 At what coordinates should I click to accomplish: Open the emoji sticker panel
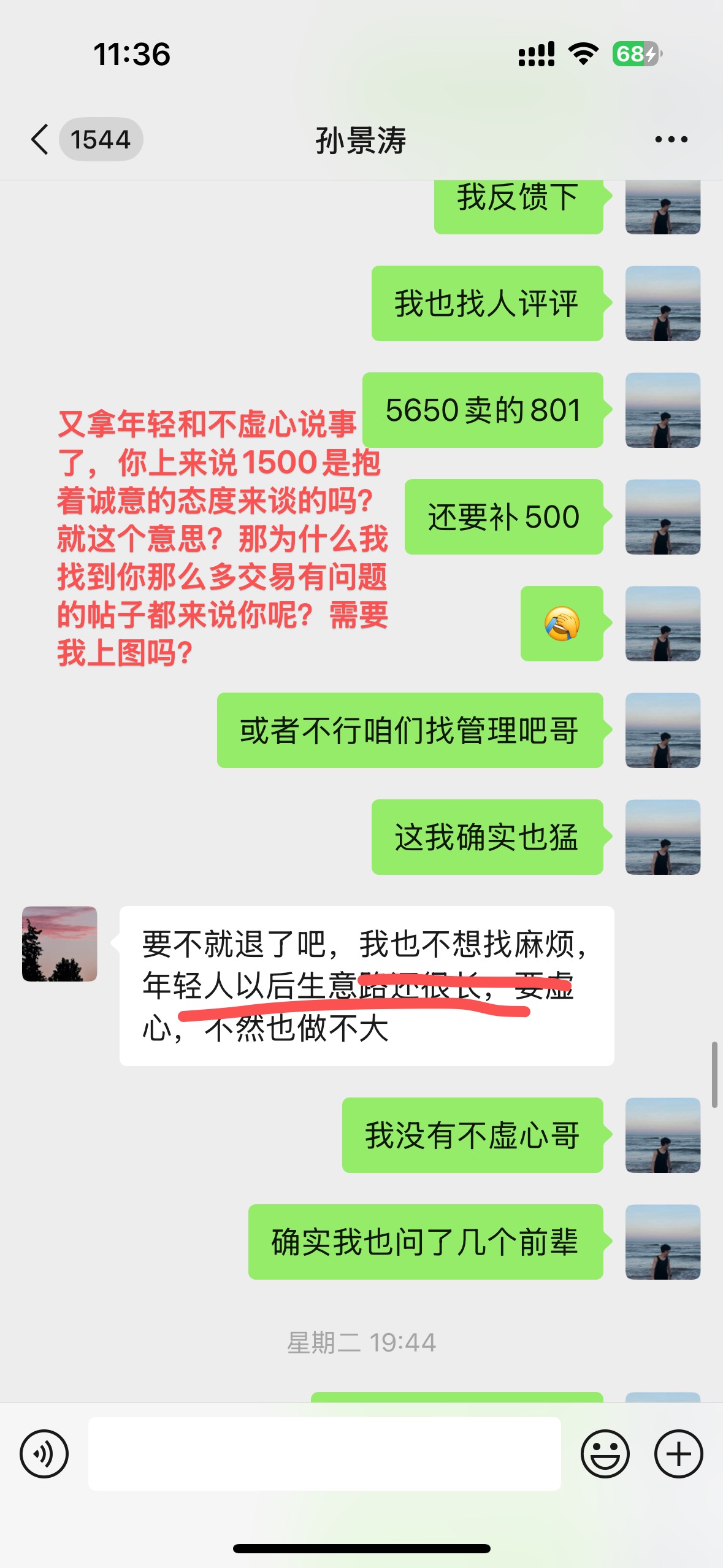605,1453
